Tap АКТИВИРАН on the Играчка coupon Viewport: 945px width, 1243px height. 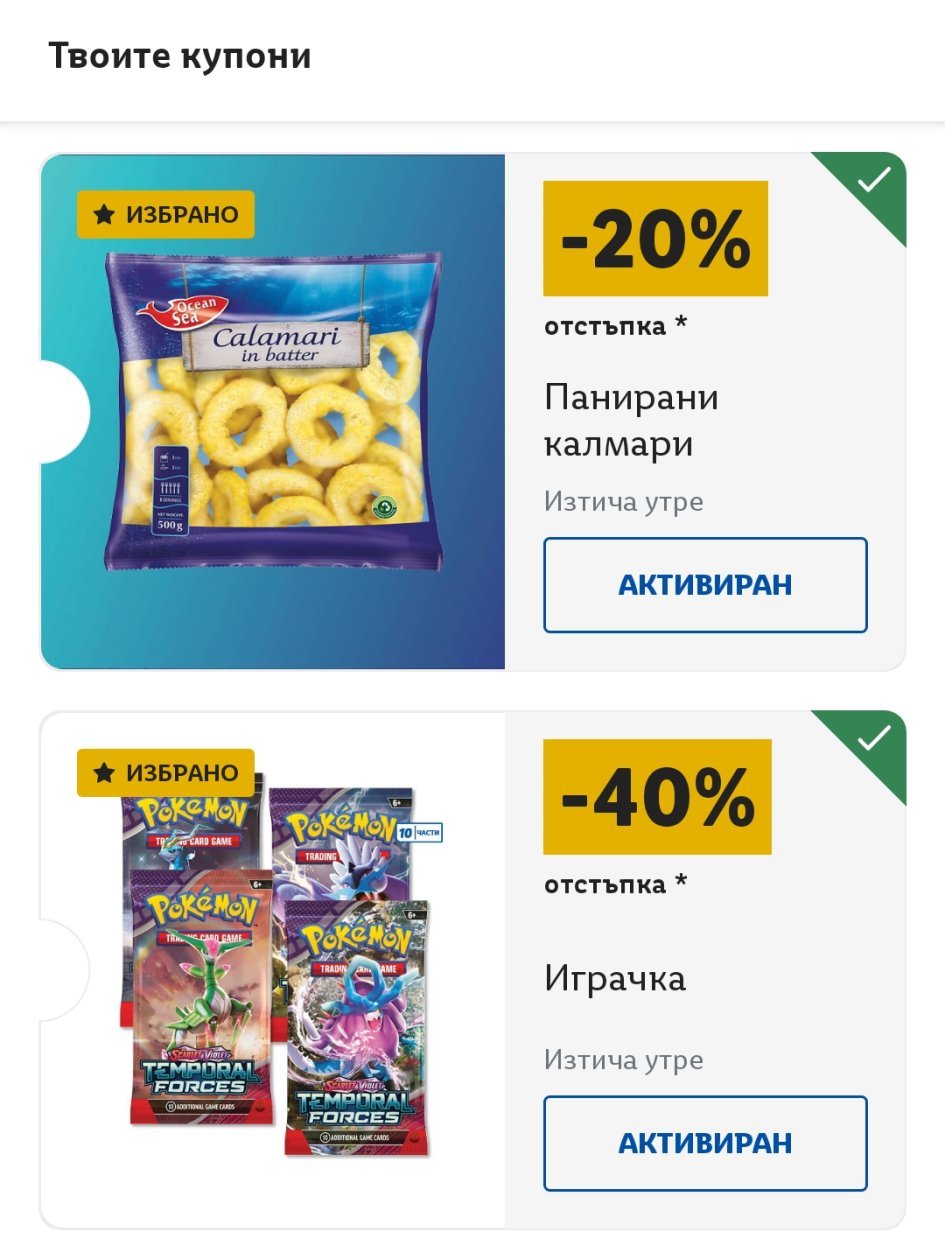pyautogui.click(x=705, y=1143)
